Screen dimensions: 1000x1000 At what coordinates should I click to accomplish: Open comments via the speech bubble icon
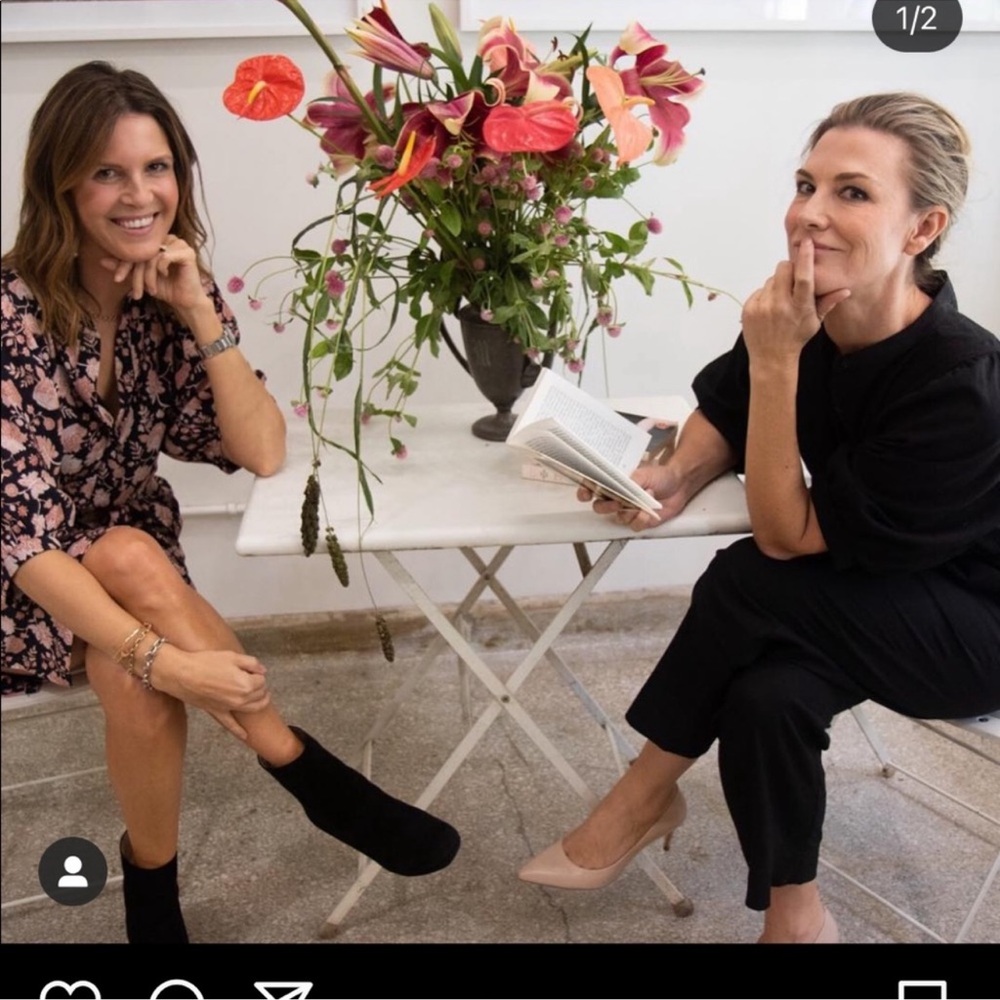(x=177, y=991)
